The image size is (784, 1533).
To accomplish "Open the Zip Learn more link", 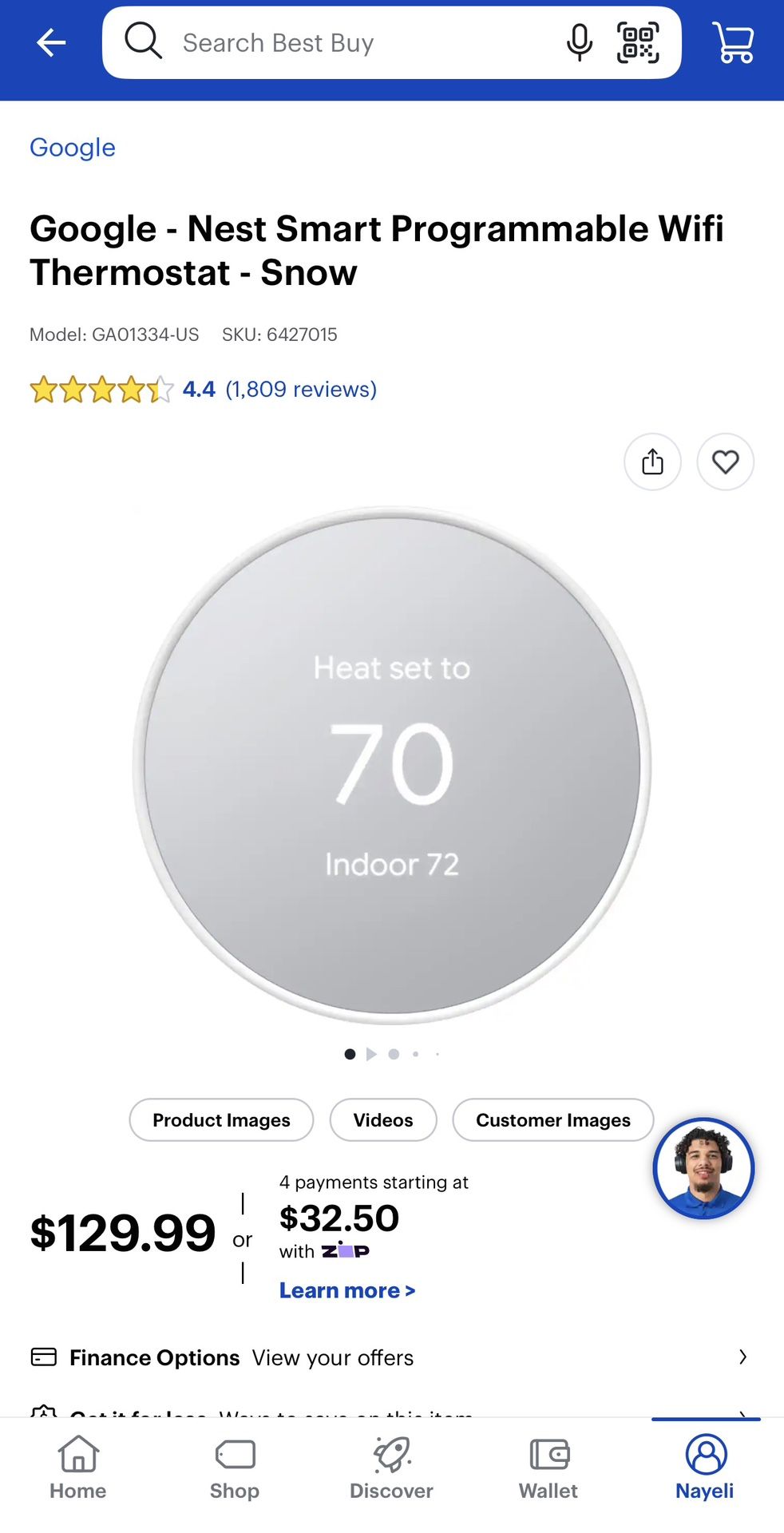I will coord(347,1290).
